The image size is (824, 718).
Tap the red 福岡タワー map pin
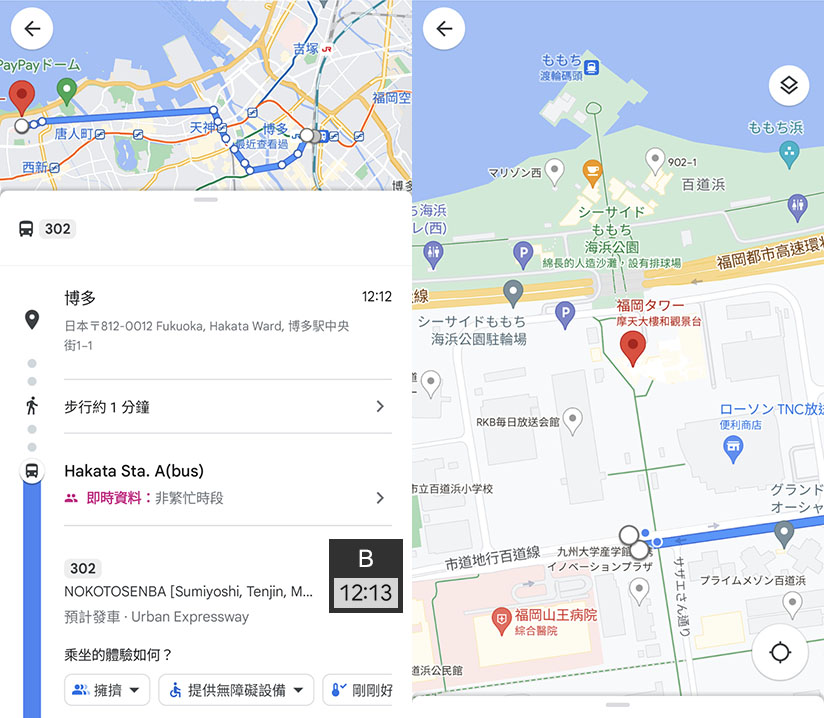click(633, 348)
